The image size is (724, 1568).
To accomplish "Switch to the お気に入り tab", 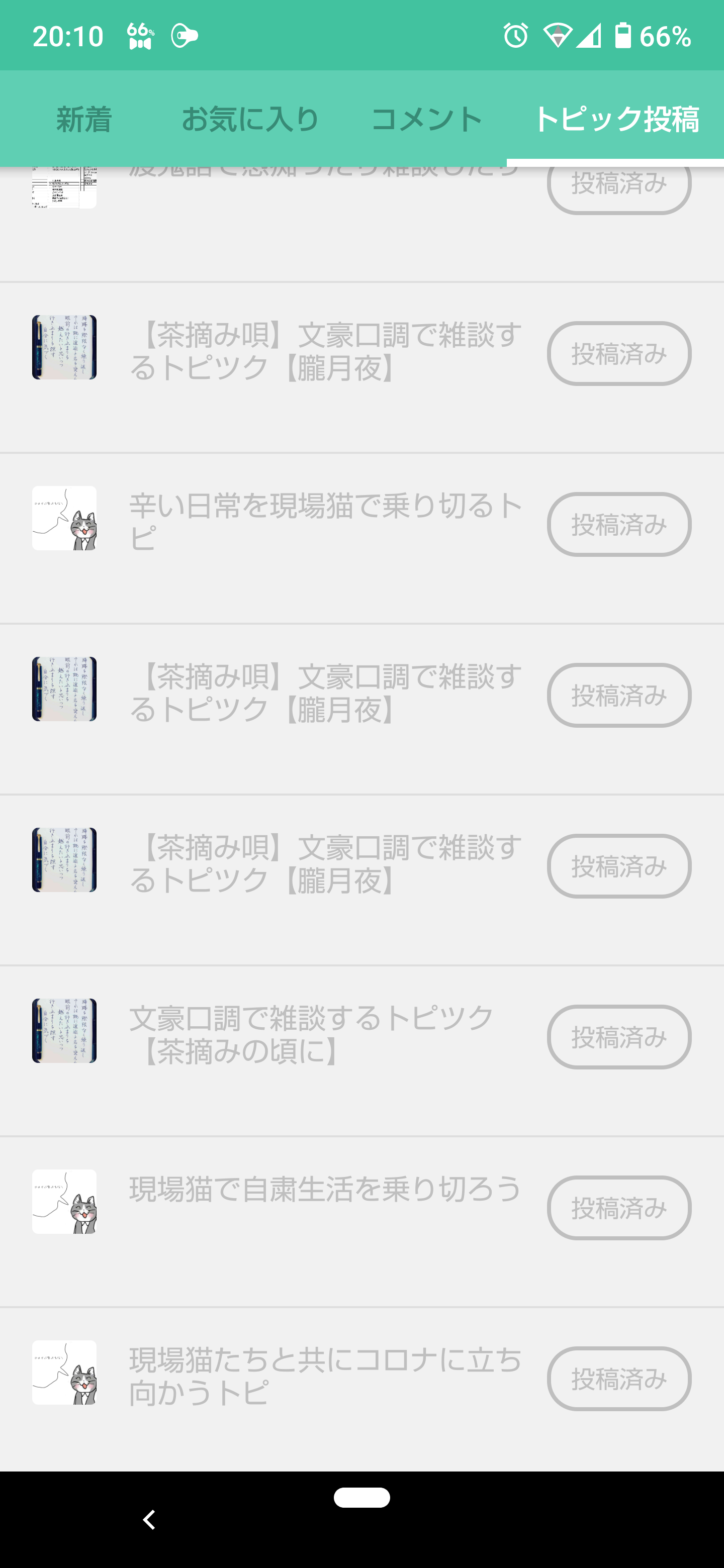I will (250, 119).
